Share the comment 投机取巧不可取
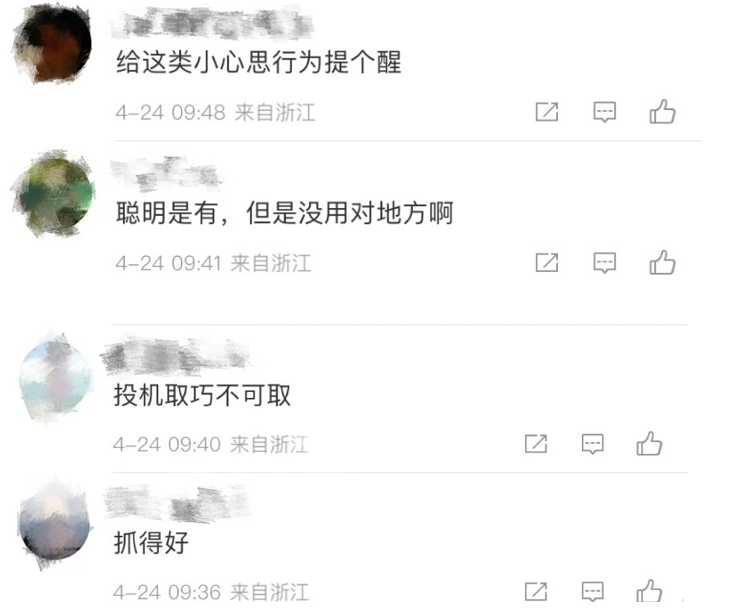740x610 pixels. 536,443
